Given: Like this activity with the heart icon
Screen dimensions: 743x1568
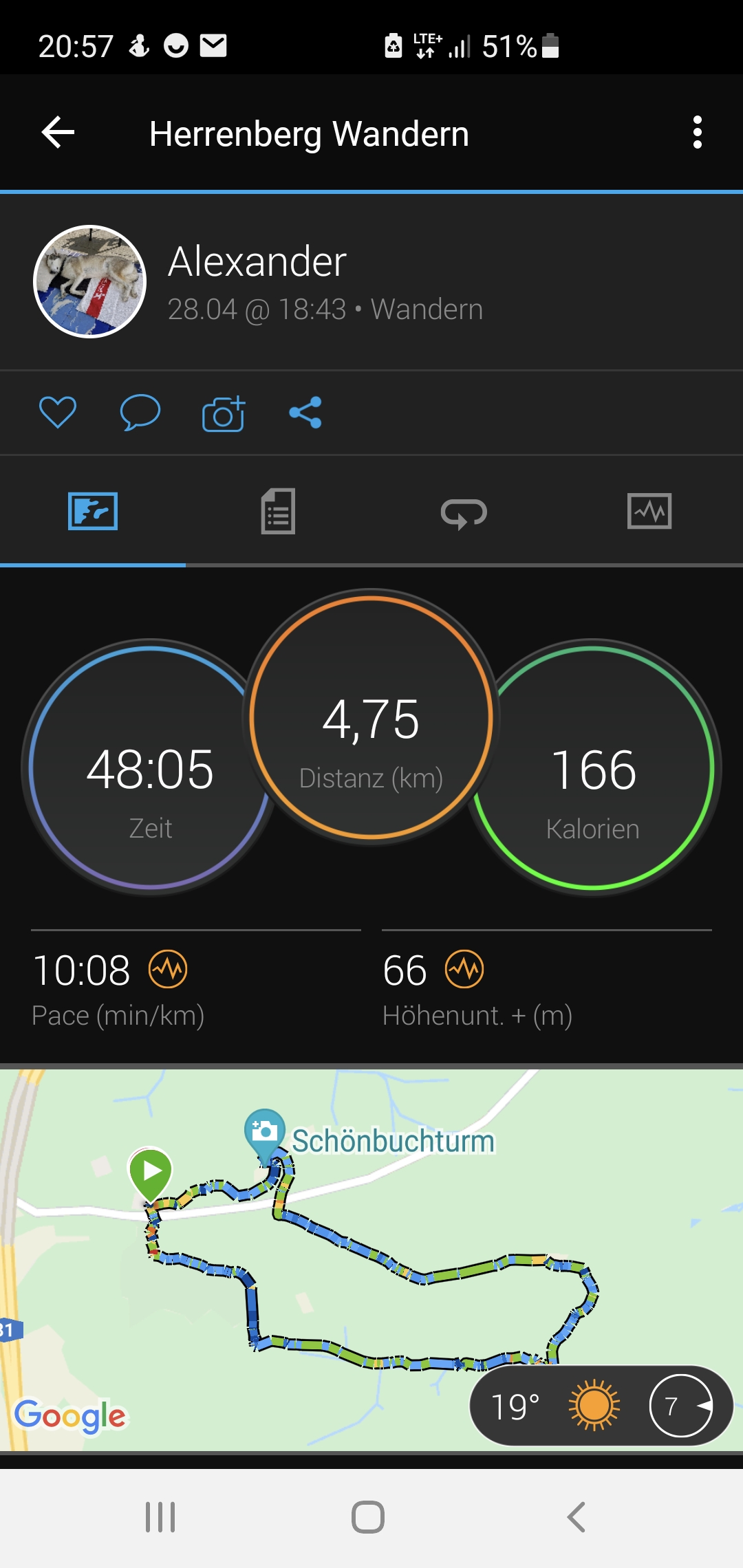Looking at the screenshot, I should coord(57,413).
